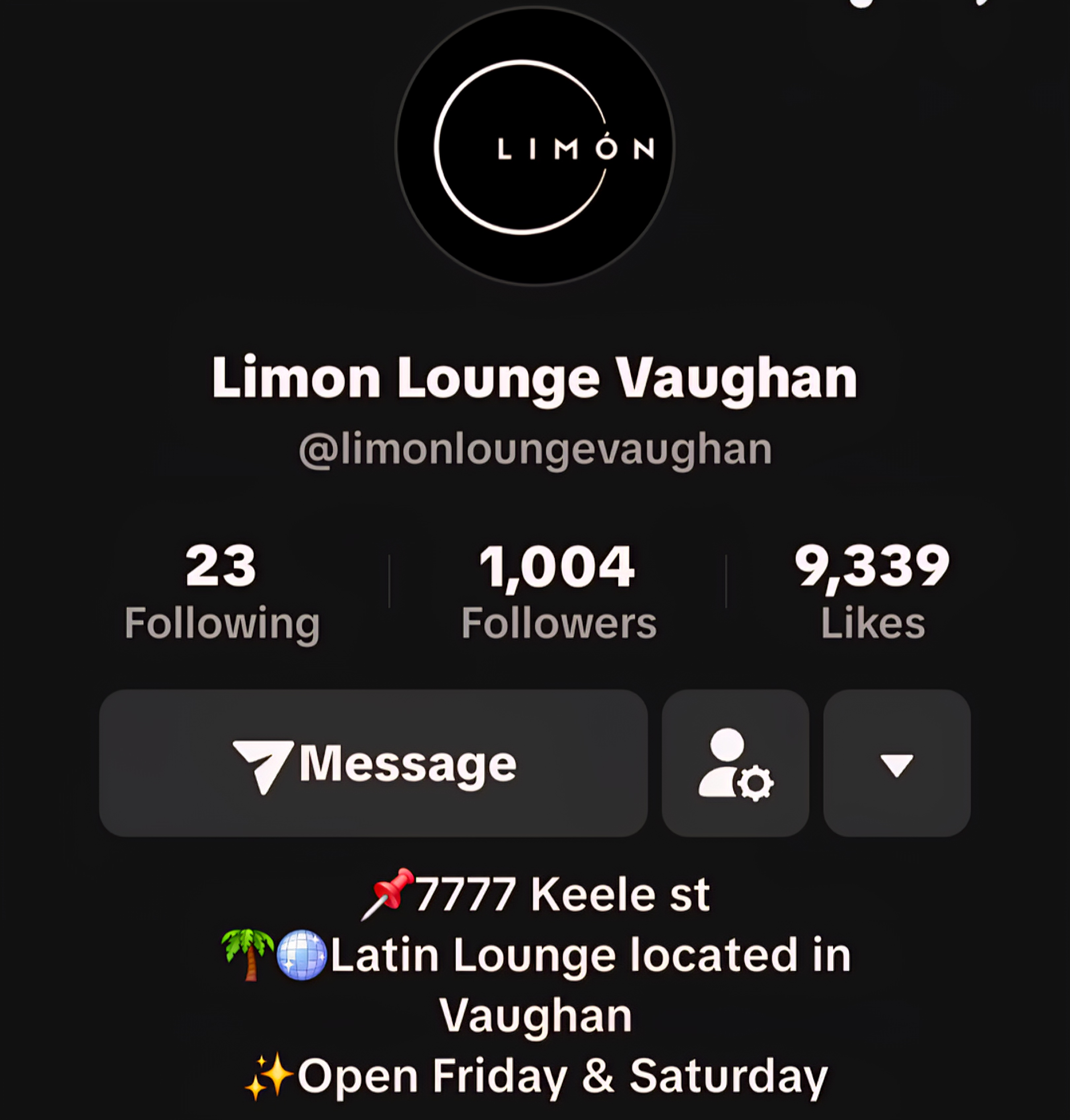
Task: View the Limon profile picture
Action: pos(534,147)
